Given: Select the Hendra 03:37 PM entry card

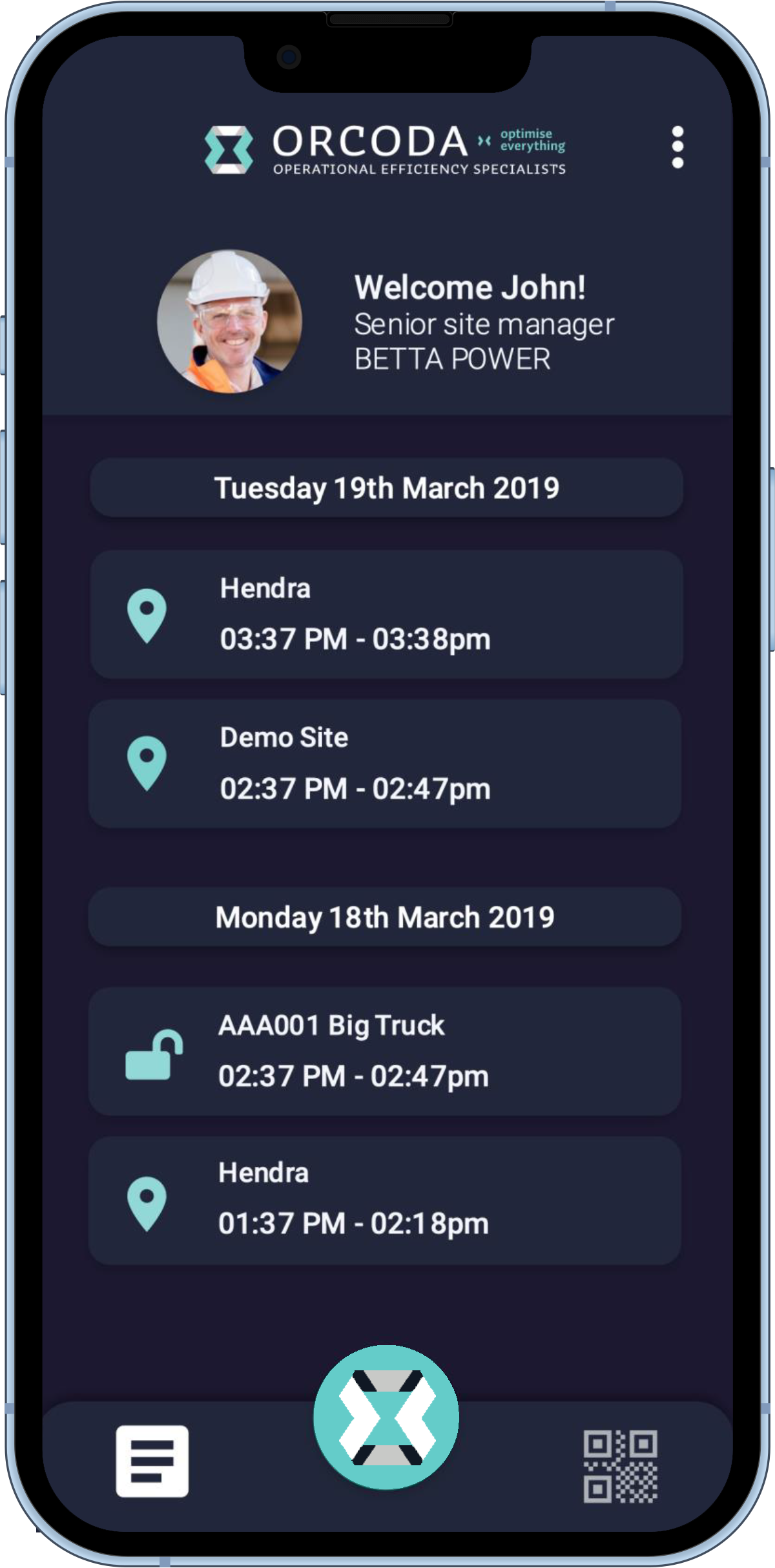Looking at the screenshot, I should click(x=386, y=614).
